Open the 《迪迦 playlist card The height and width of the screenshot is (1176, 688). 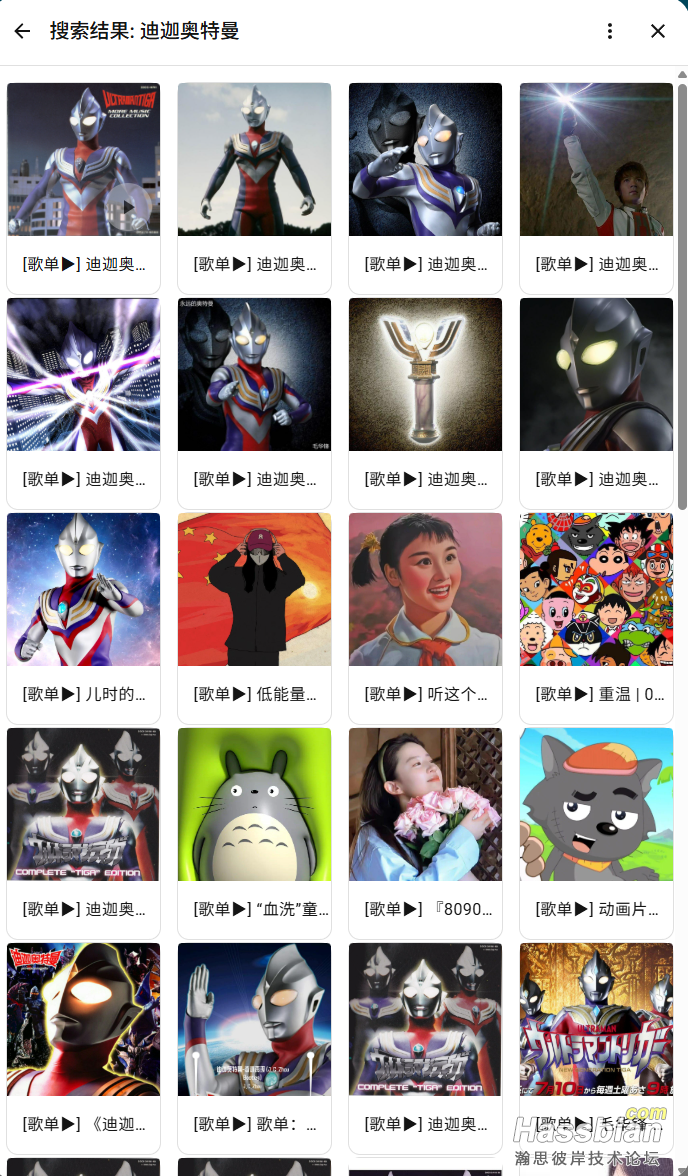[x=83, y=1047]
